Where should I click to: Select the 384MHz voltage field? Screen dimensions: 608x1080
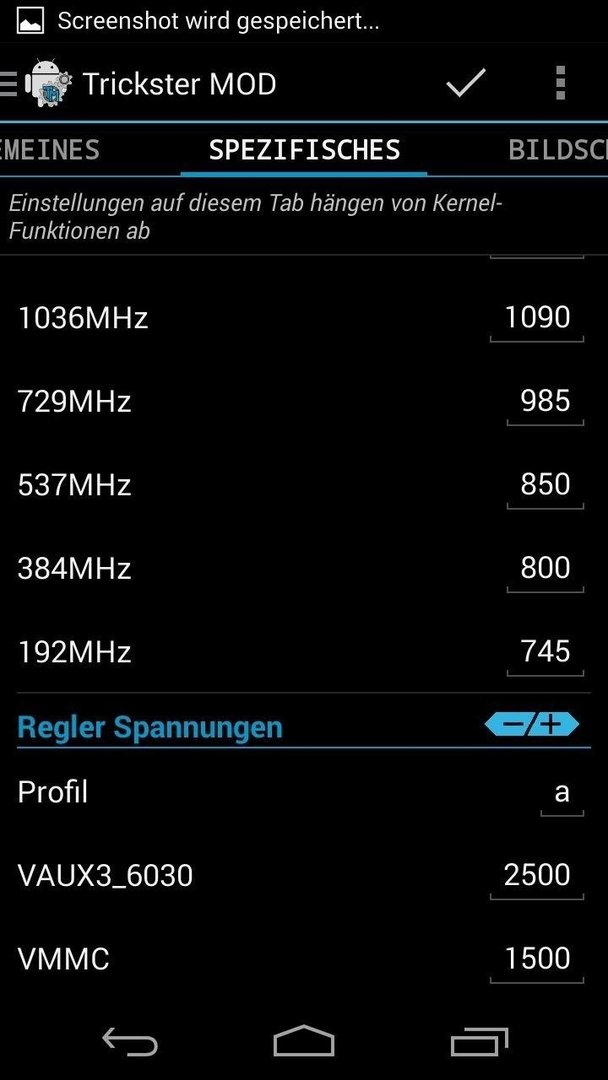545,568
